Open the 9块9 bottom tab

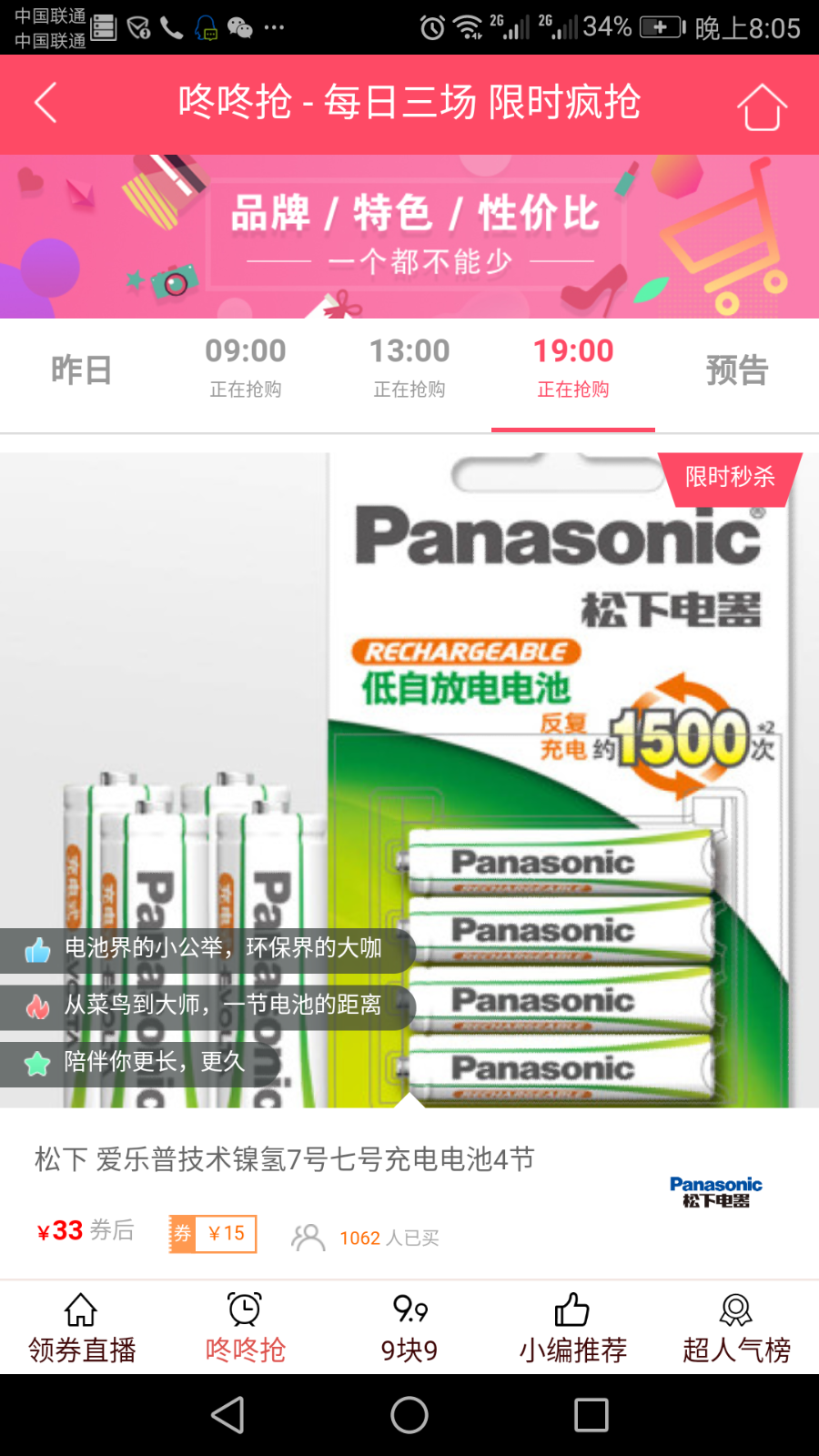(x=409, y=1329)
